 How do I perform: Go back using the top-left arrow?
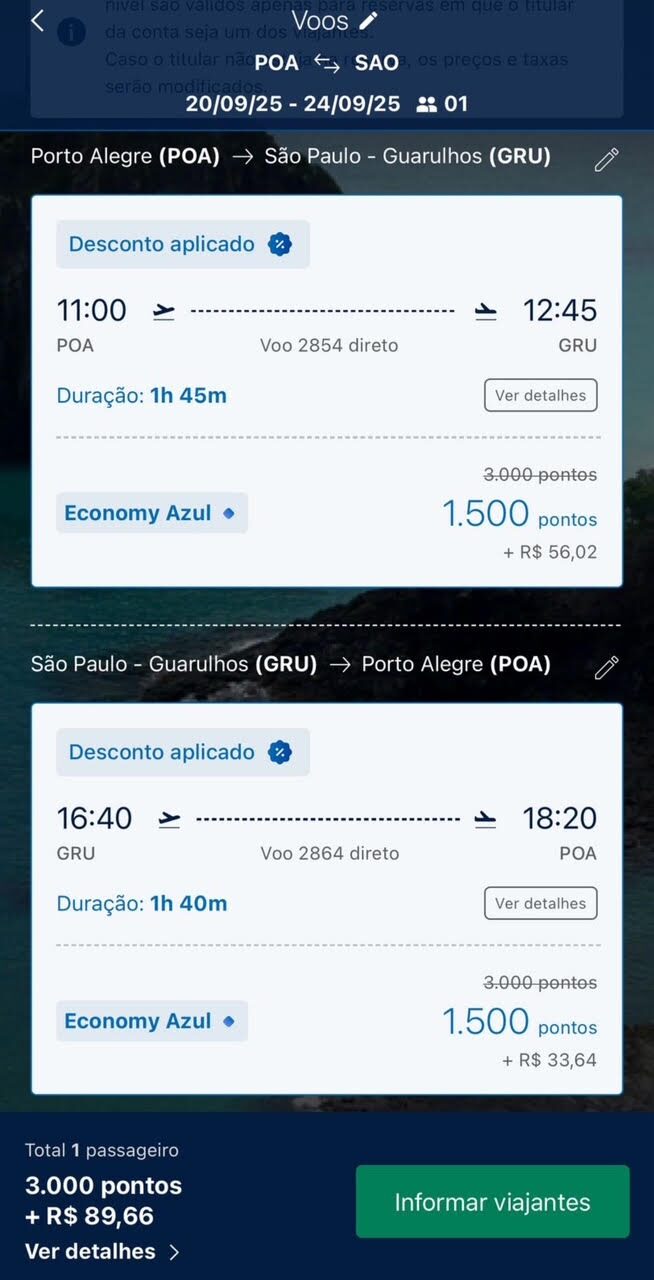[x=38, y=21]
